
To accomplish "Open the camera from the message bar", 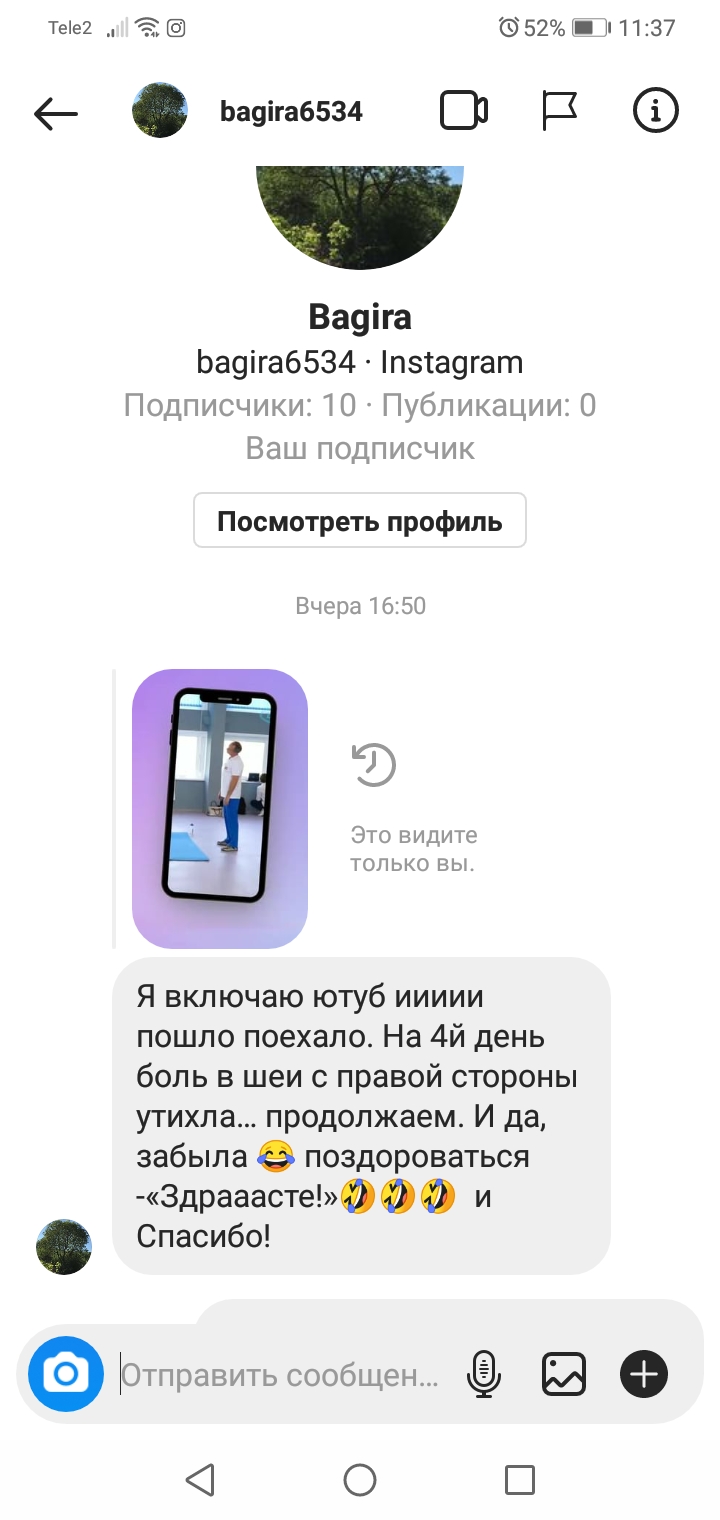I will click(66, 1374).
